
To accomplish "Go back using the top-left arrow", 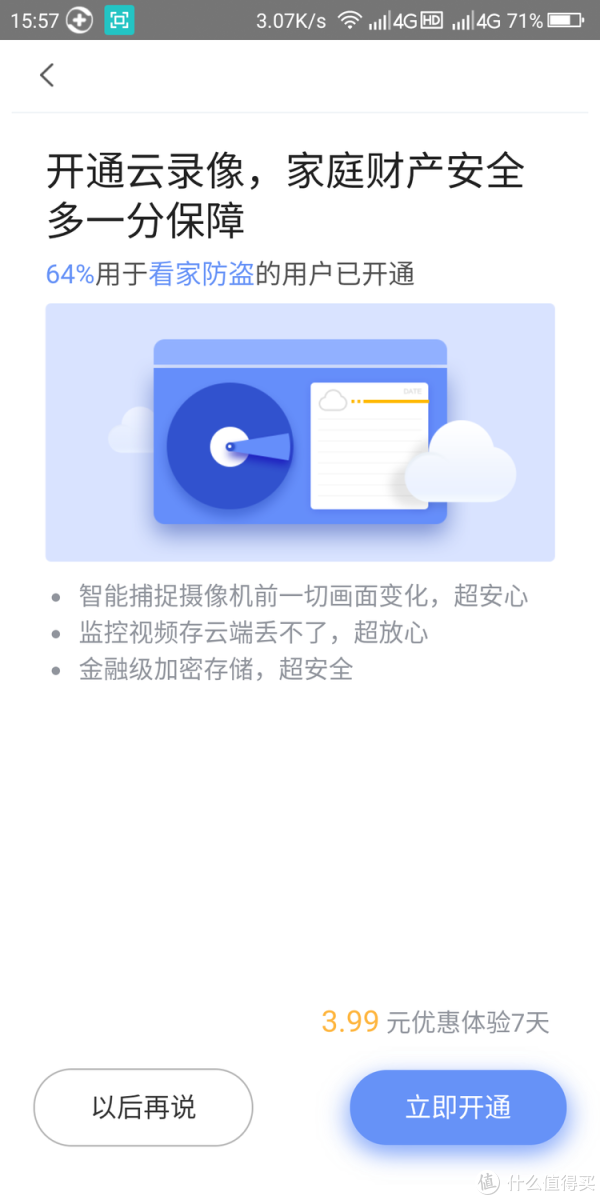I will [47, 75].
